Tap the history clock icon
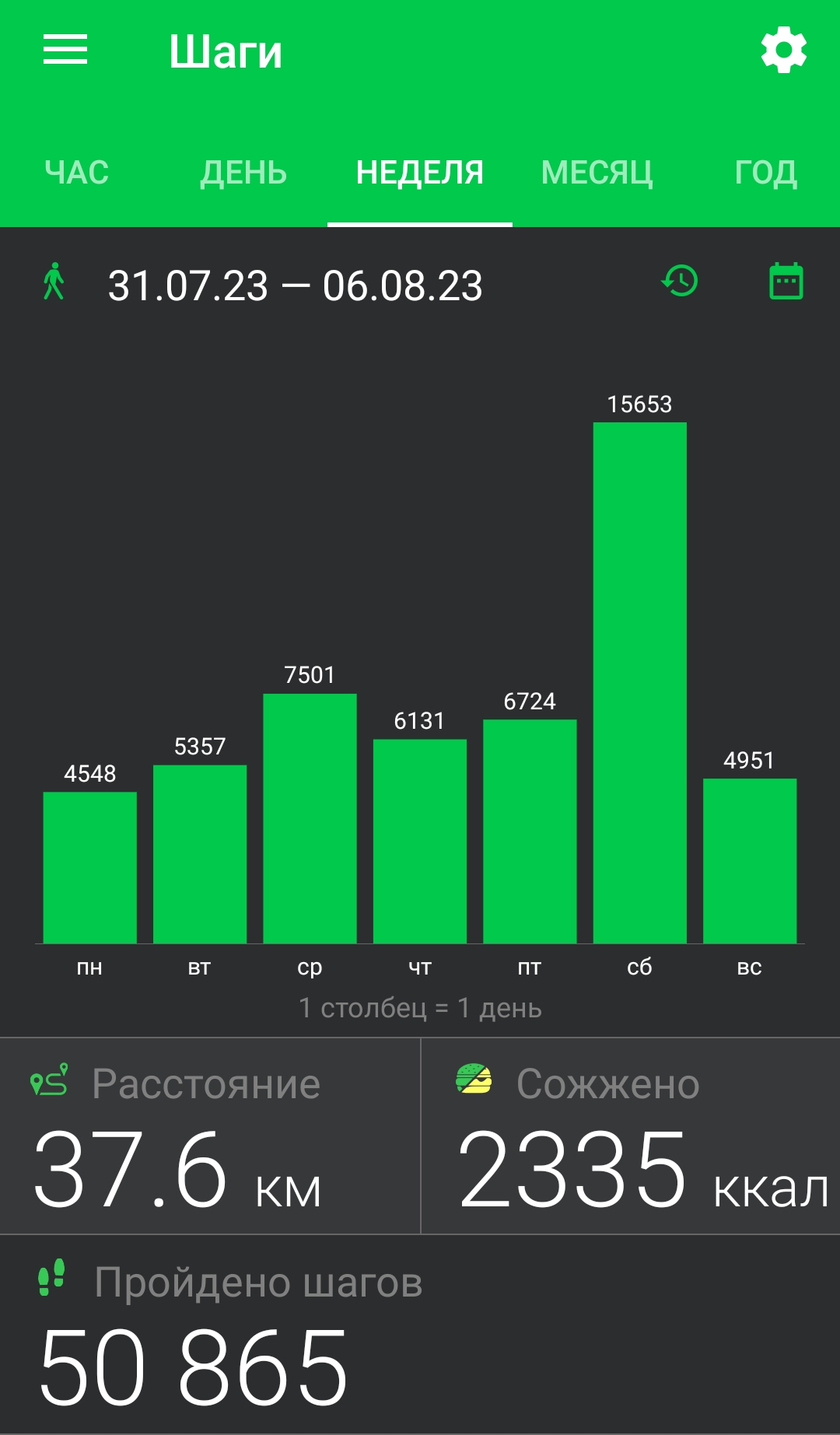840x1435 pixels. (680, 282)
